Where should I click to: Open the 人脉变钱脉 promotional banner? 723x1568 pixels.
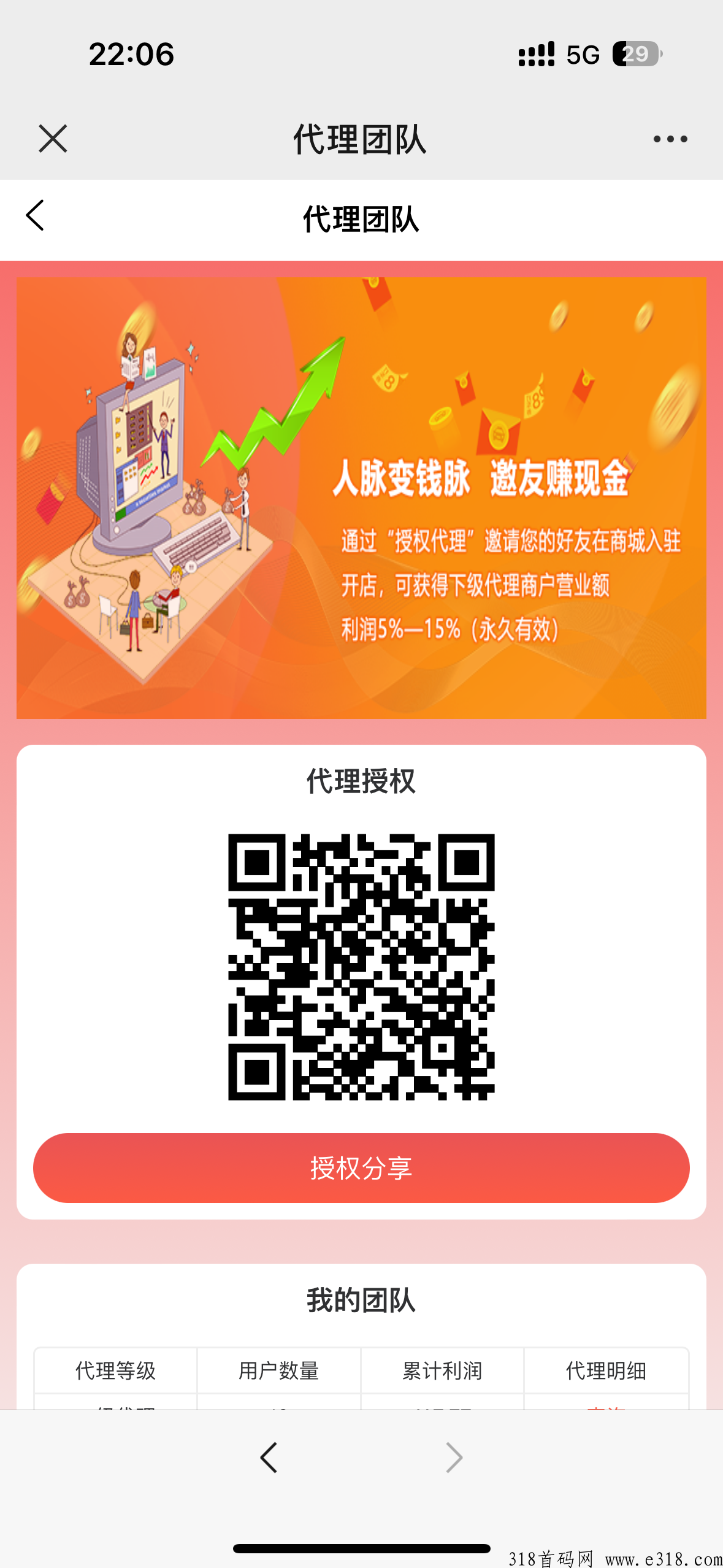click(x=361, y=498)
